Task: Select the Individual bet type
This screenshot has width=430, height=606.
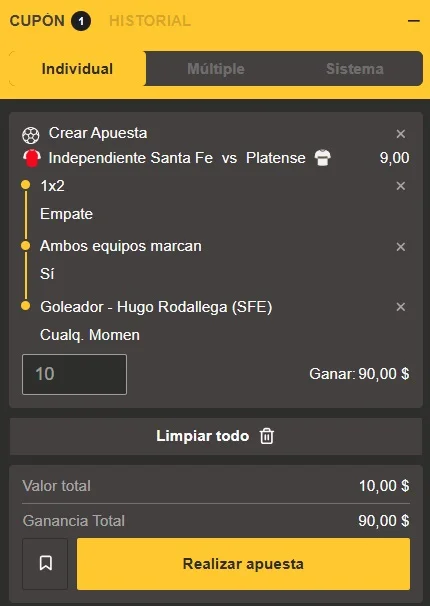Action: 77,69
